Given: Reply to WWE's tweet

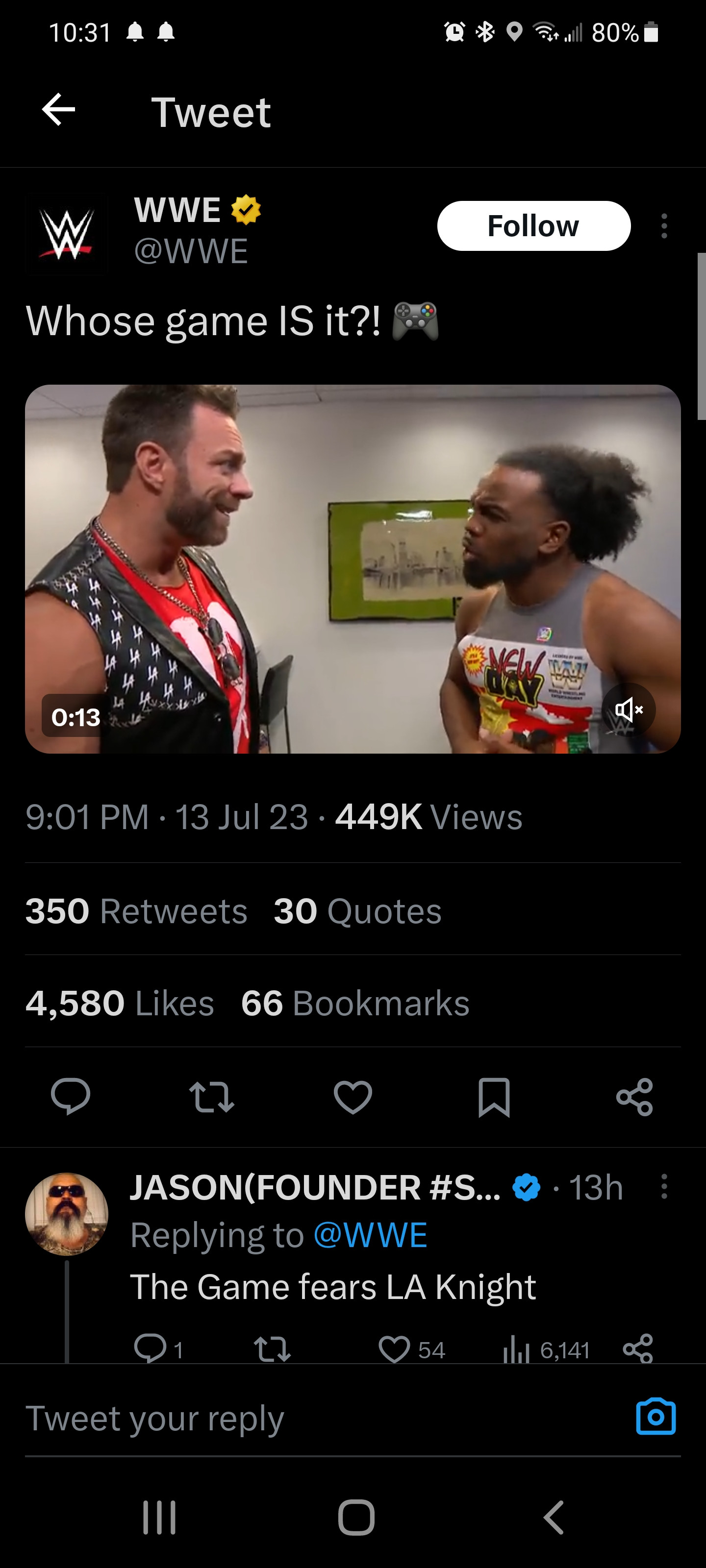Looking at the screenshot, I should pos(71,1096).
